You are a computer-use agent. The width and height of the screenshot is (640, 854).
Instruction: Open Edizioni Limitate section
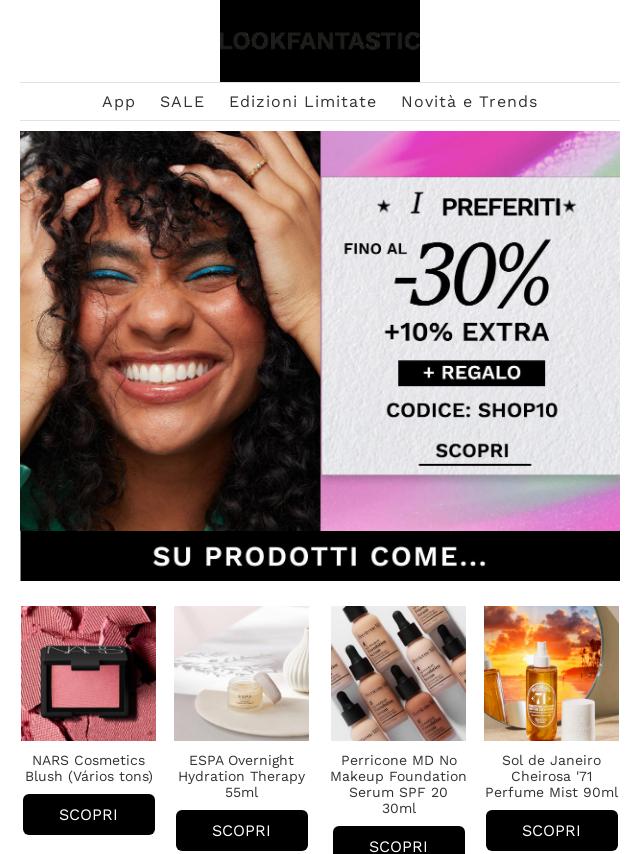(x=302, y=102)
